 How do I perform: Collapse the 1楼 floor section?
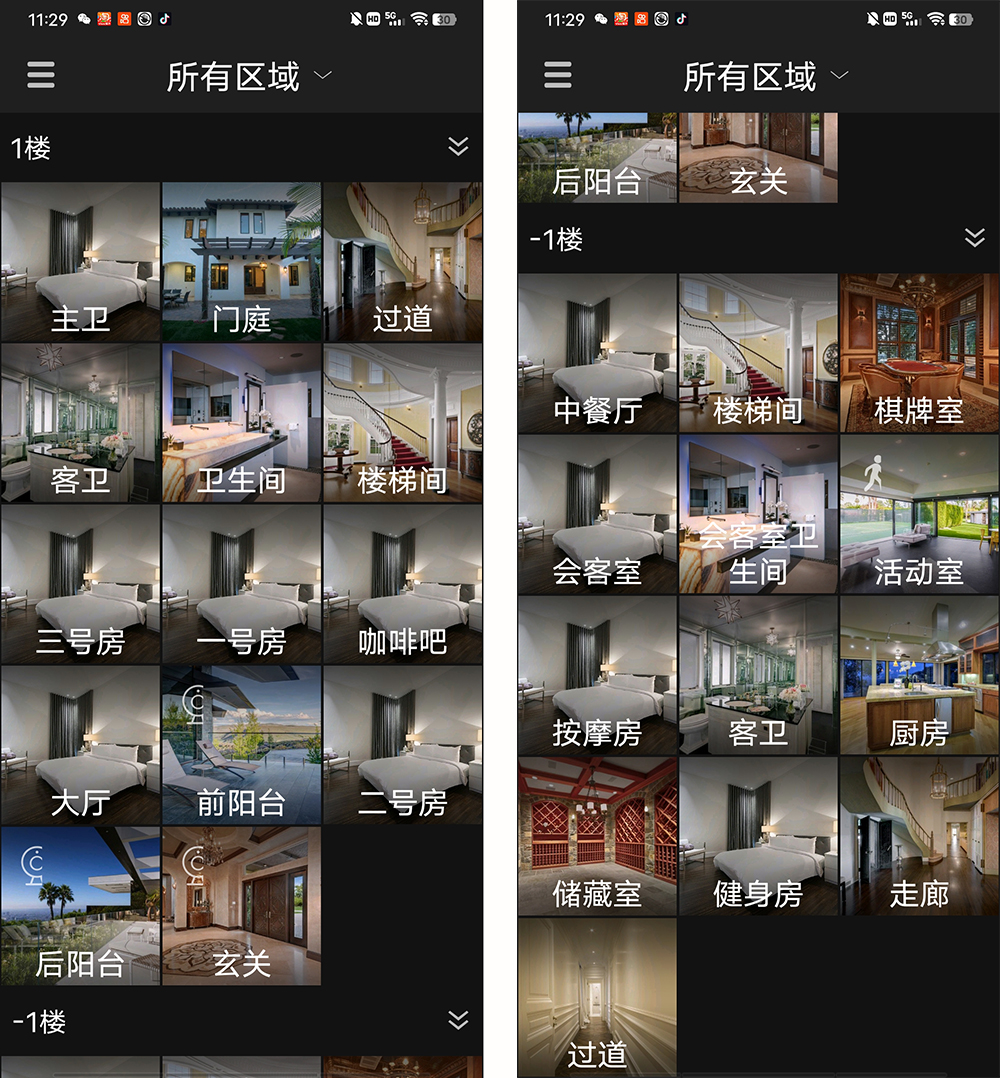click(x=458, y=147)
